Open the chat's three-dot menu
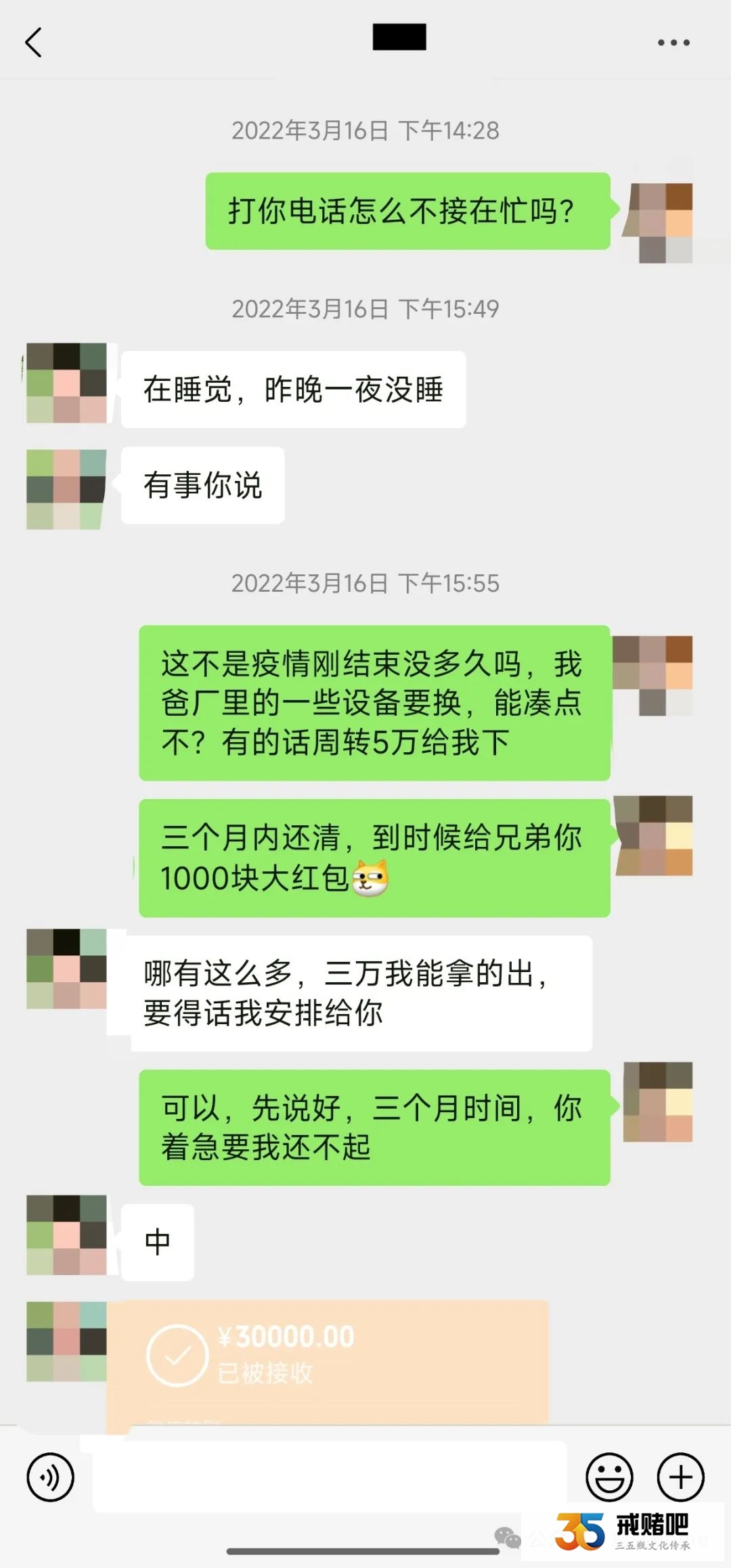731x1568 pixels. 673,43
